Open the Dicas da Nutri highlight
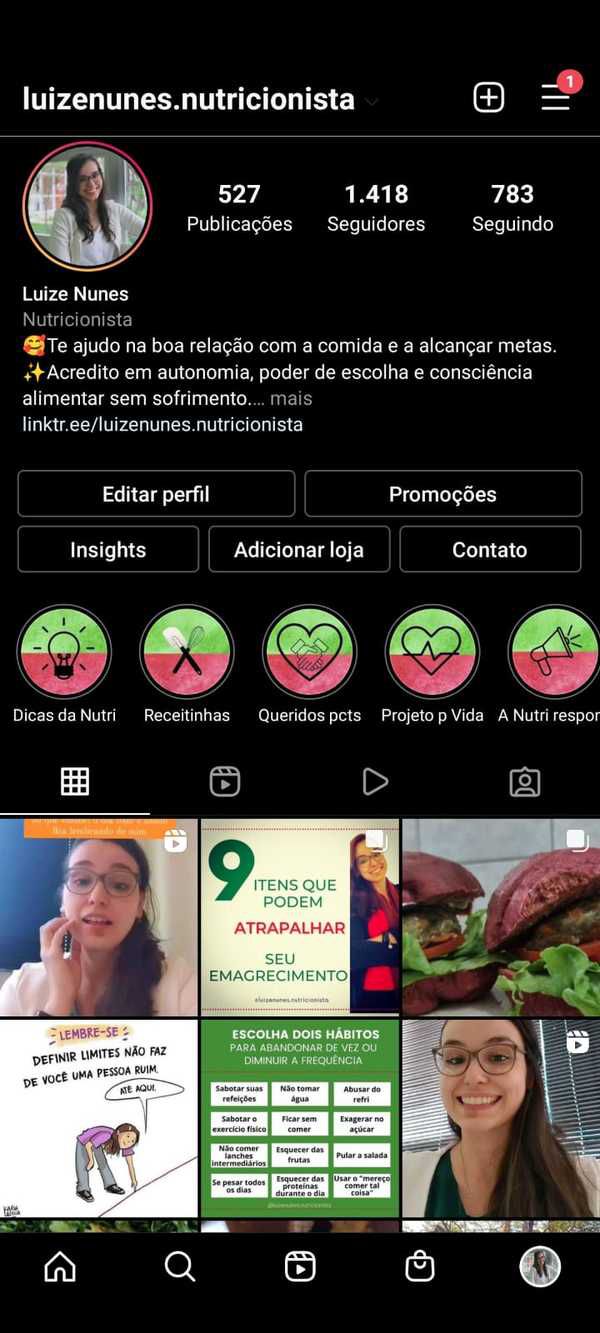 [x=64, y=652]
